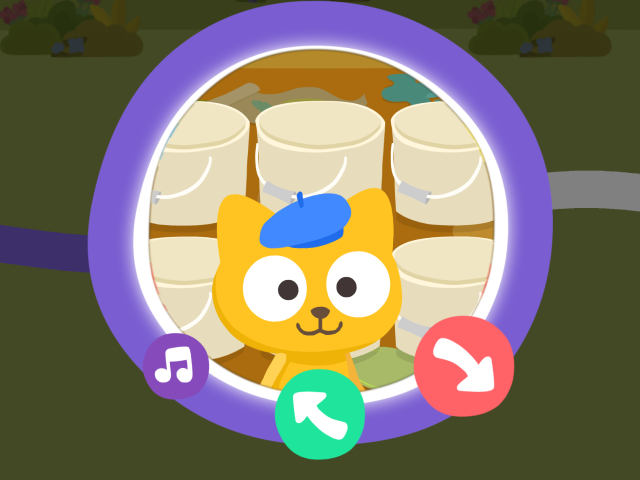Tap the red down-right arrow button

coord(464,366)
